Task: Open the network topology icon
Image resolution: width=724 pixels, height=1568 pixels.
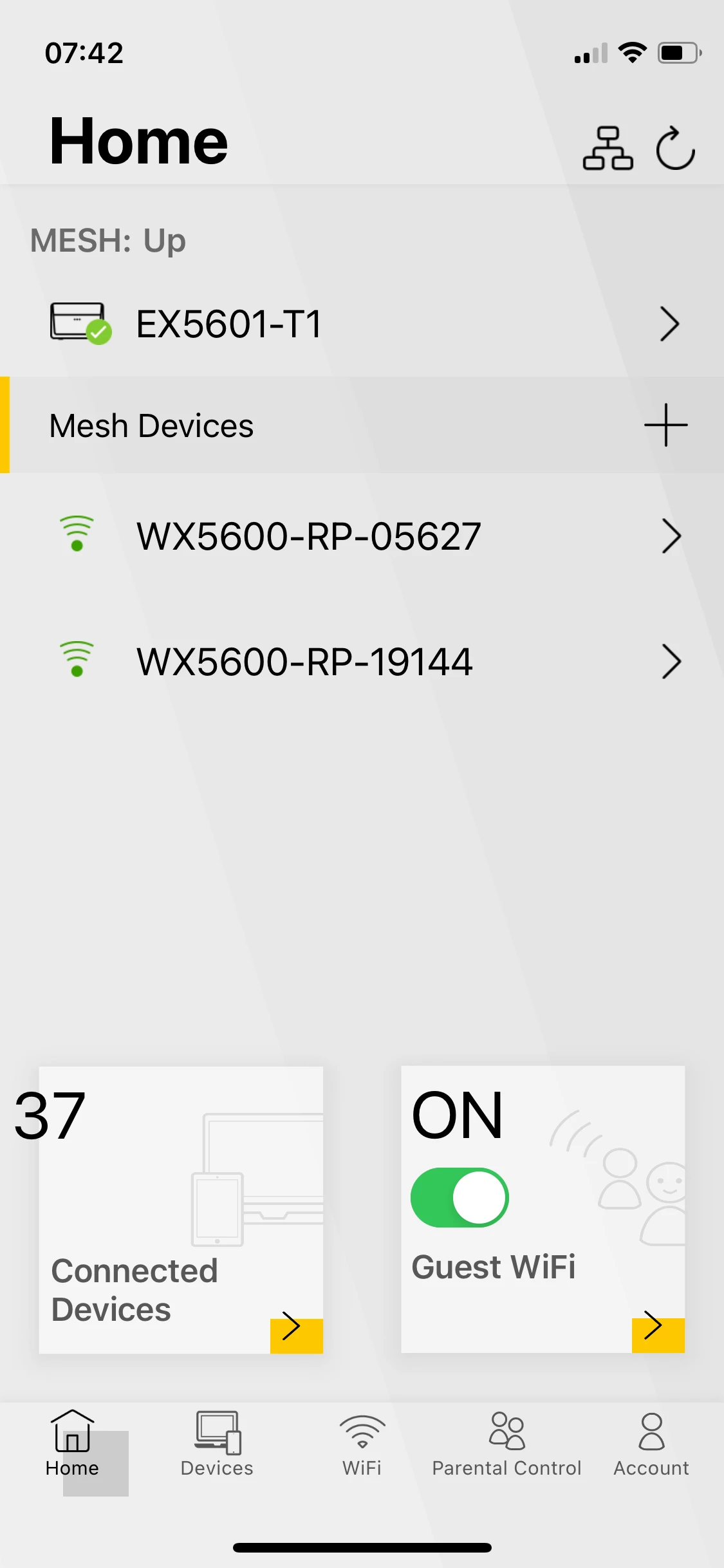Action: coord(608,148)
